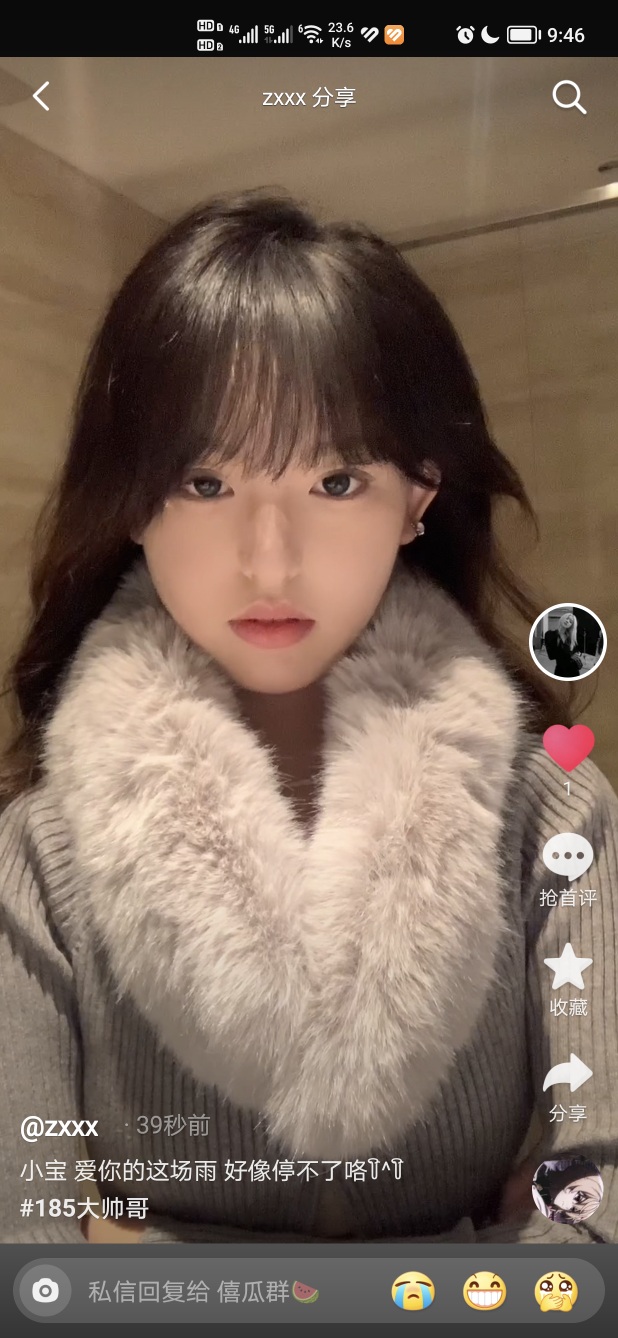Send the crying emoji reaction
The height and width of the screenshot is (1338, 618).
click(x=413, y=1291)
